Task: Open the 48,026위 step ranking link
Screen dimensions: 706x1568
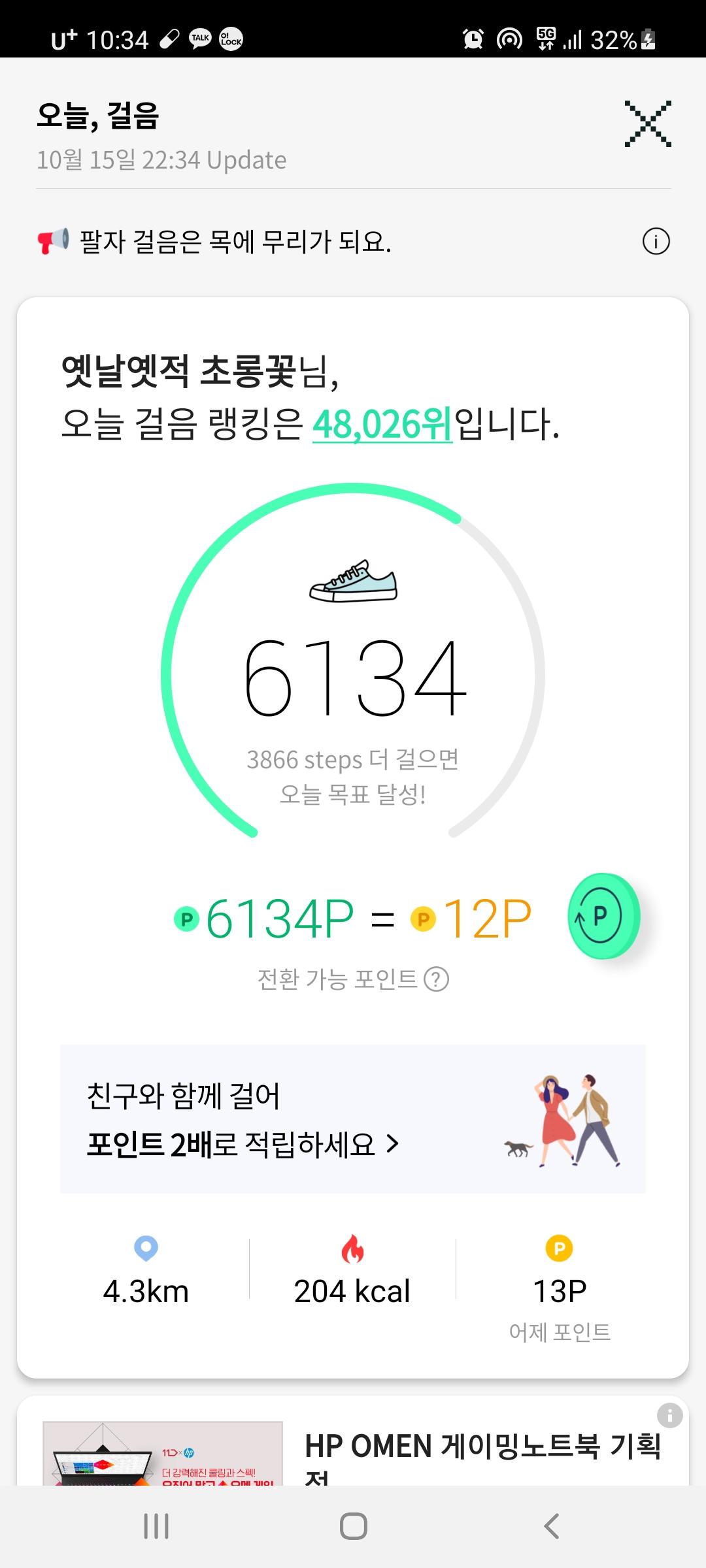Action: coord(382,425)
